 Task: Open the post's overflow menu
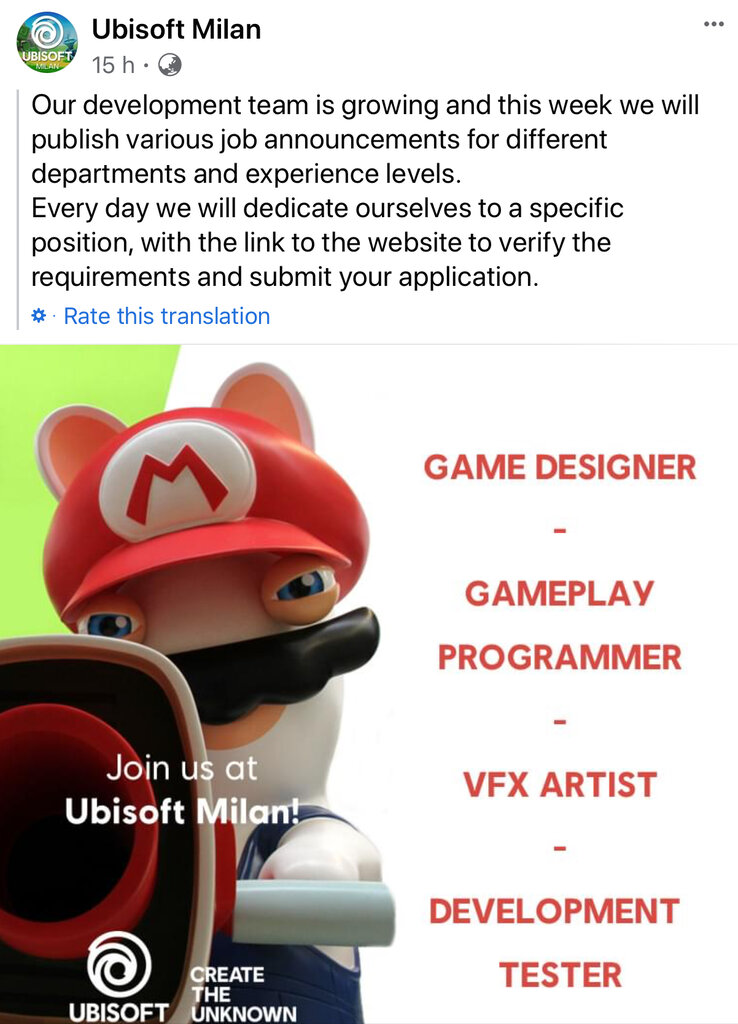(x=713, y=25)
